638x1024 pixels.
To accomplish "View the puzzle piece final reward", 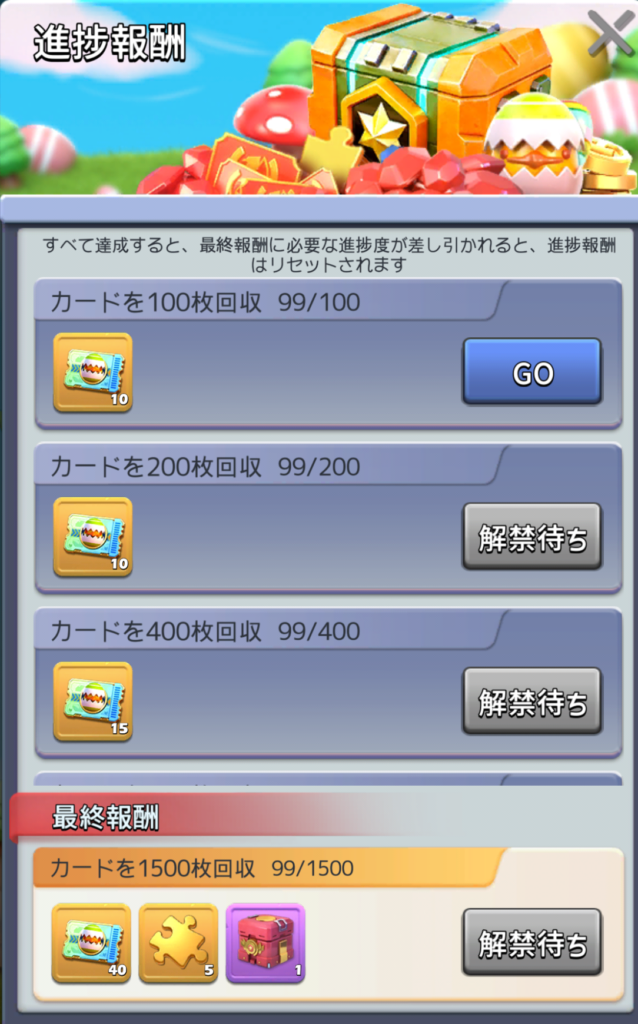I will click(x=178, y=942).
